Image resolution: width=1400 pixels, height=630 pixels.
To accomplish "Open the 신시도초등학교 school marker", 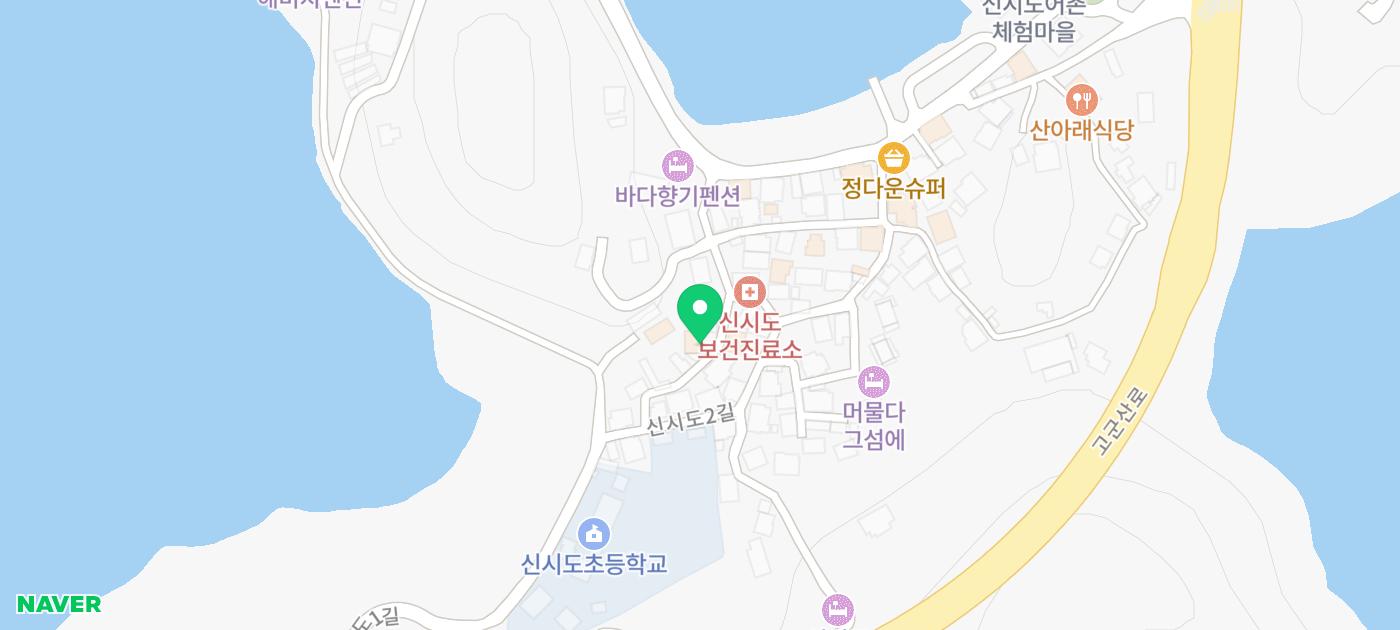I will point(594,533).
